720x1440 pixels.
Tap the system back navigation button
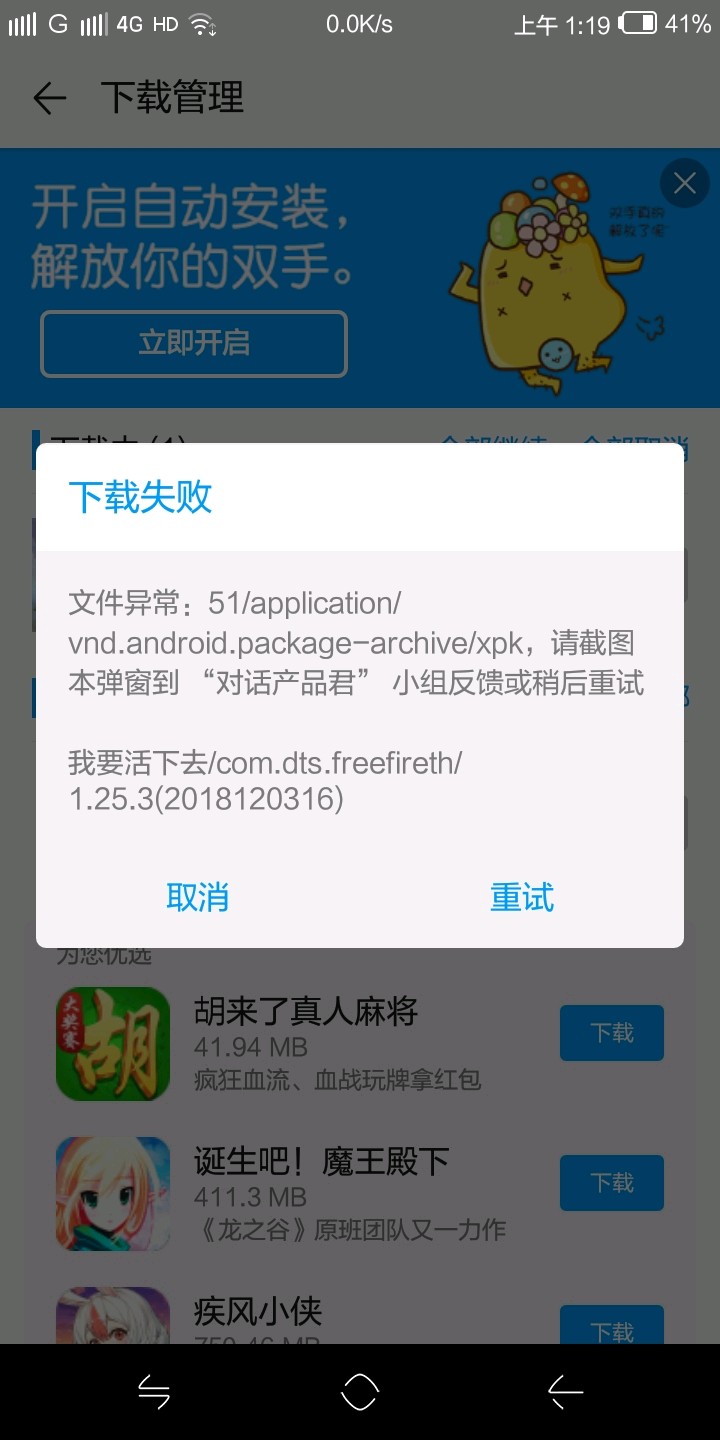[566, 1391]
